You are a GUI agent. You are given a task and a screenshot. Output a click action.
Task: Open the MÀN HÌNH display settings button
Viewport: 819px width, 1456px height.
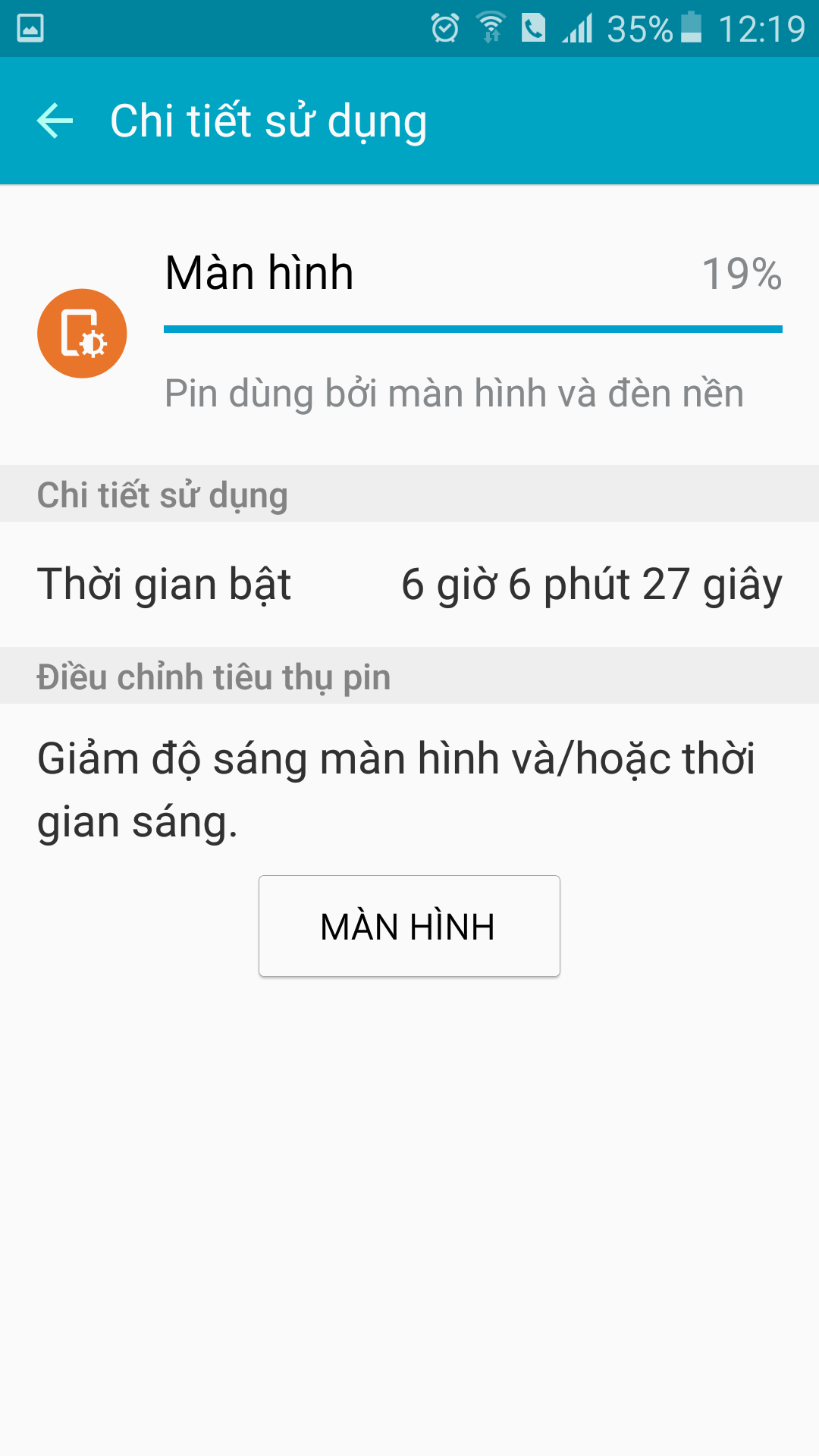(409, 926)
